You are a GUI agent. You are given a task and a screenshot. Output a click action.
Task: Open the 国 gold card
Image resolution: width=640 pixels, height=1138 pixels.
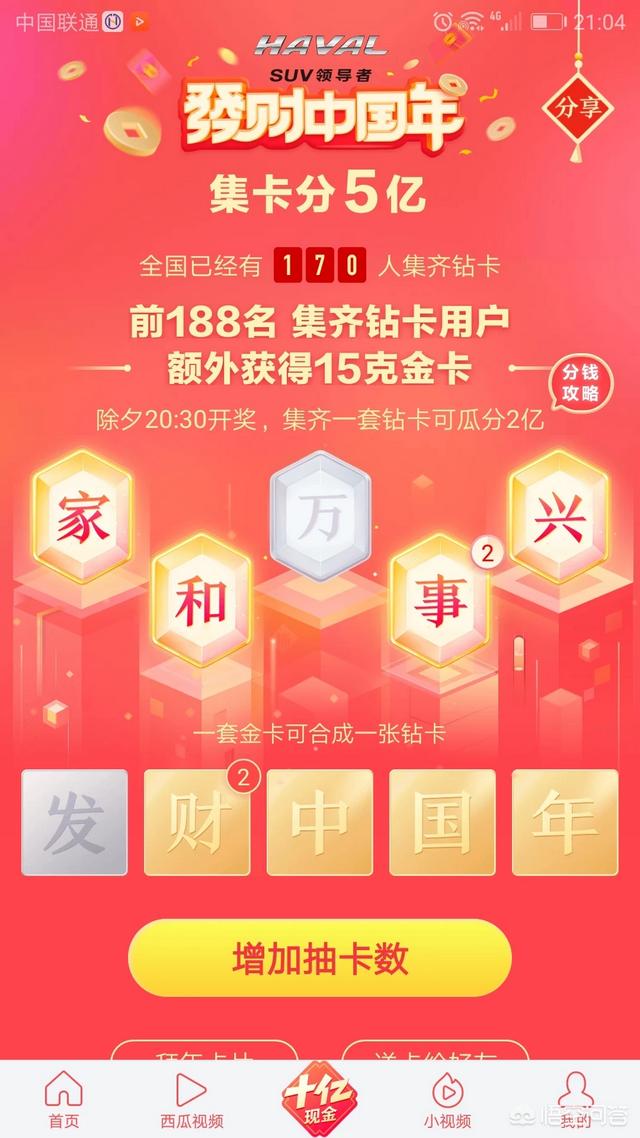[x=442, y=822]
